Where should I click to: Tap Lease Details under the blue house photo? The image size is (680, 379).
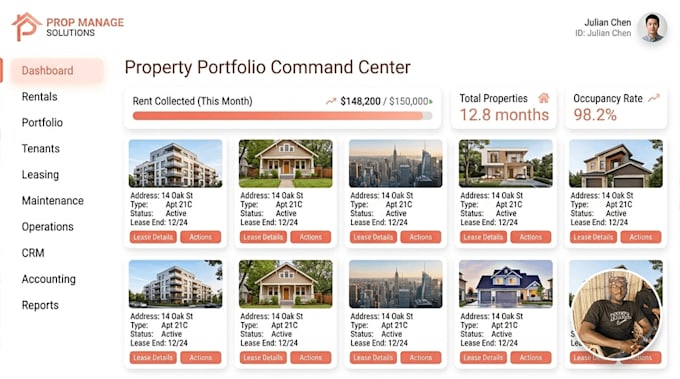tap(483, 357)
